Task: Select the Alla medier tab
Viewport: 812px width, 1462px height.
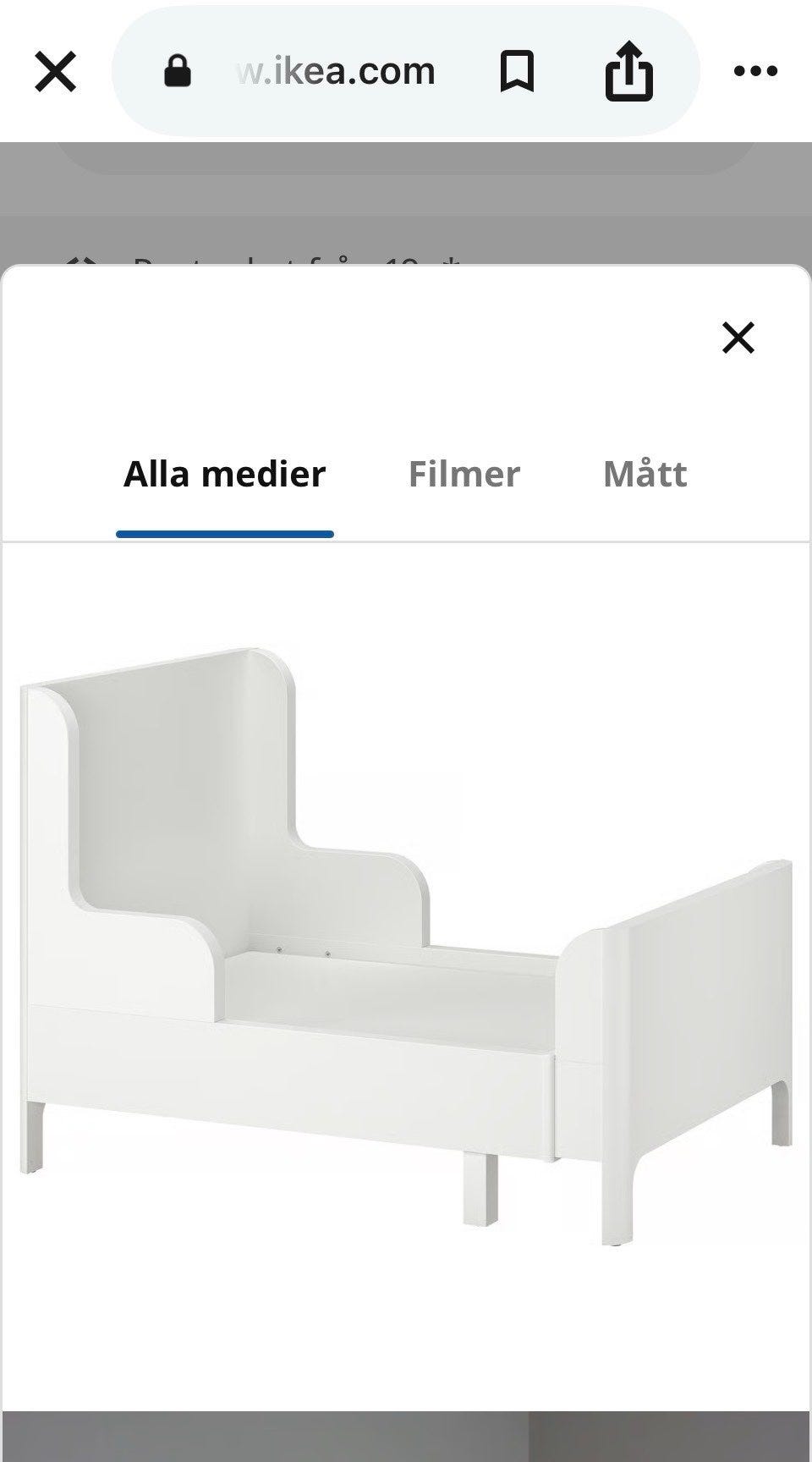Action: (223, 474)
